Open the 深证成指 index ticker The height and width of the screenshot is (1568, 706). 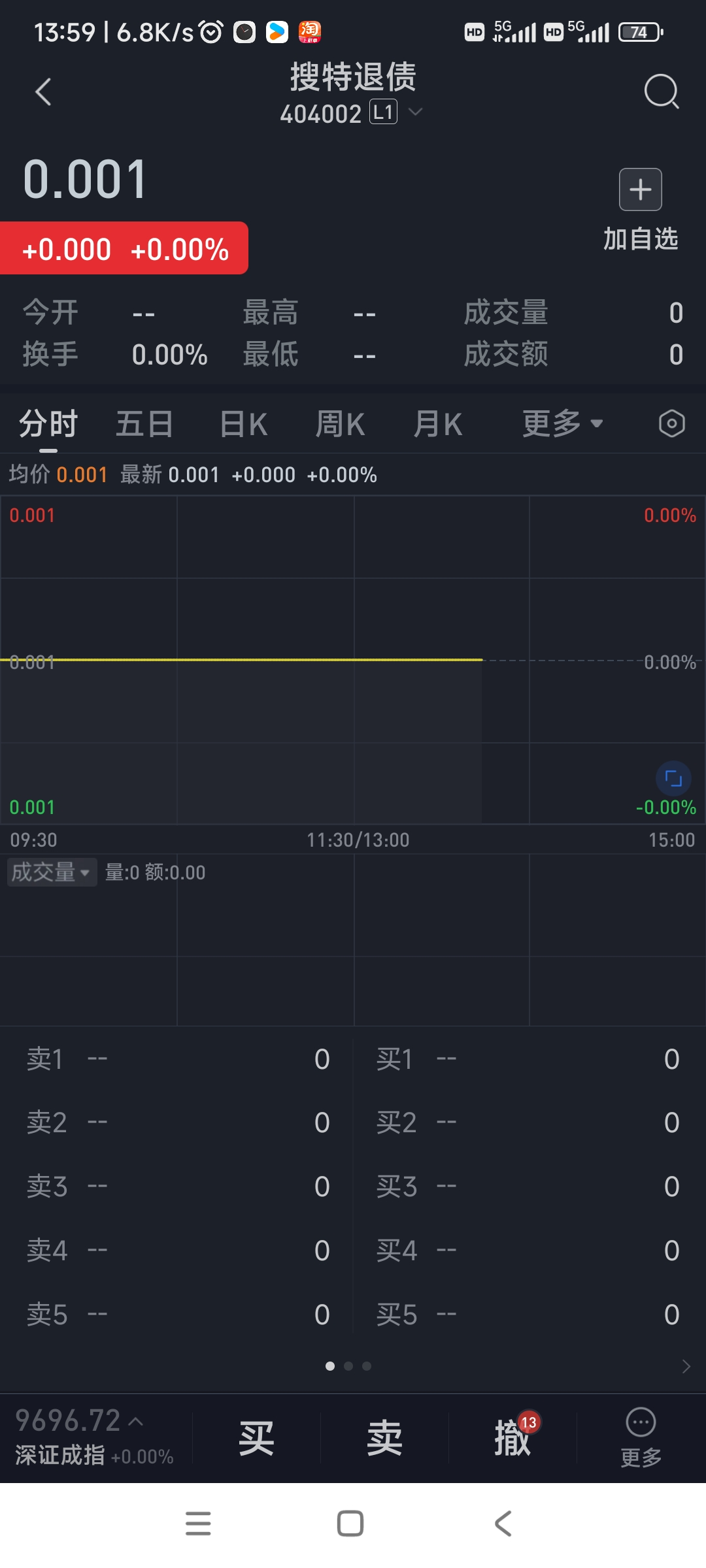pos(95,1437)
